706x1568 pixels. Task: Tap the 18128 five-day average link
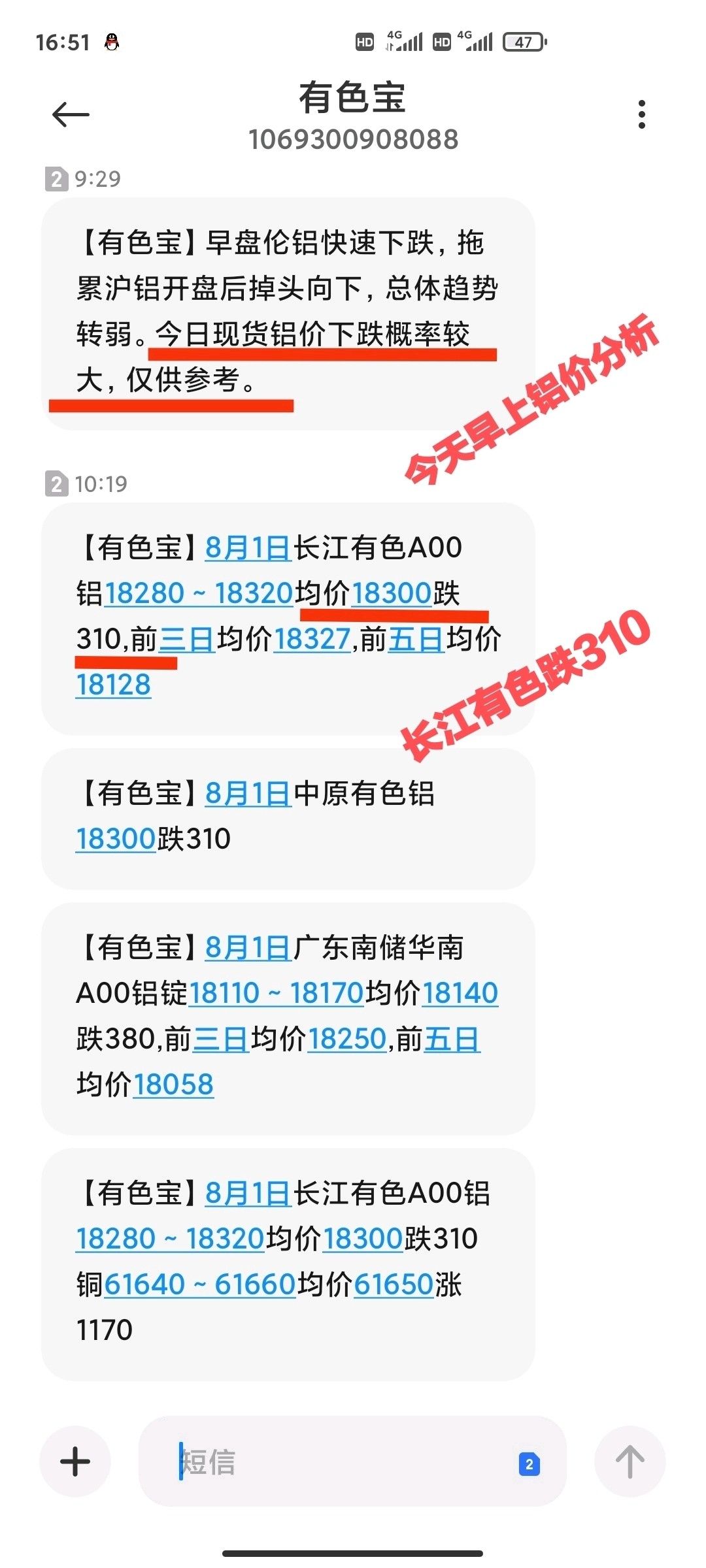point(113,685)
